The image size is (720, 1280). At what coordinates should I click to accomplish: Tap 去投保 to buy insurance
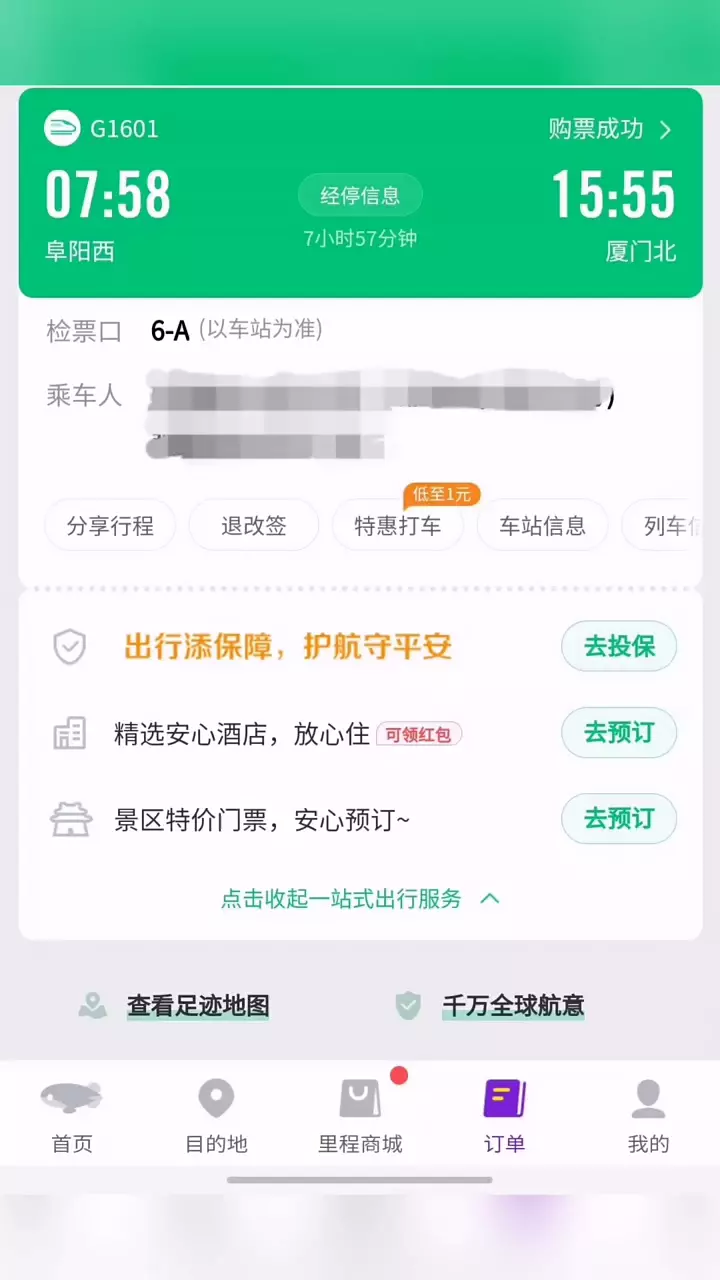tap(619, 646)
